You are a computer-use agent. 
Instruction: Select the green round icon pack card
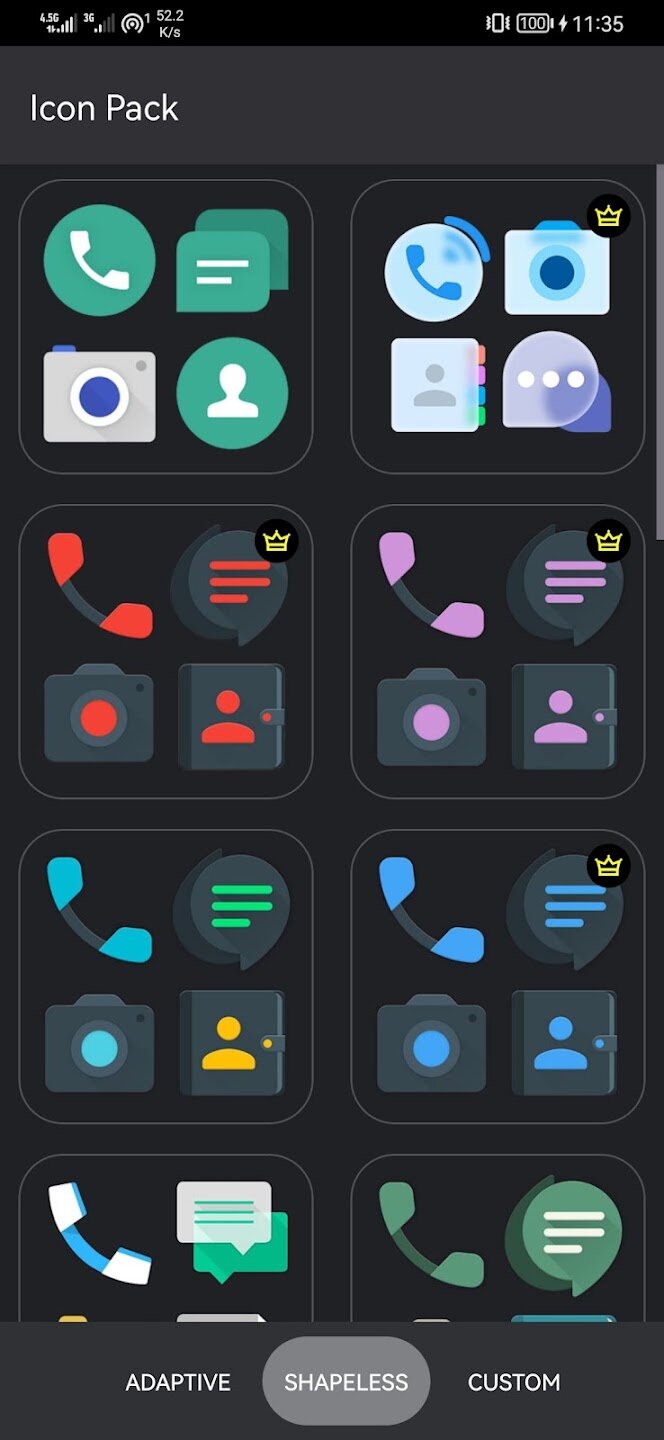[166, 326]
